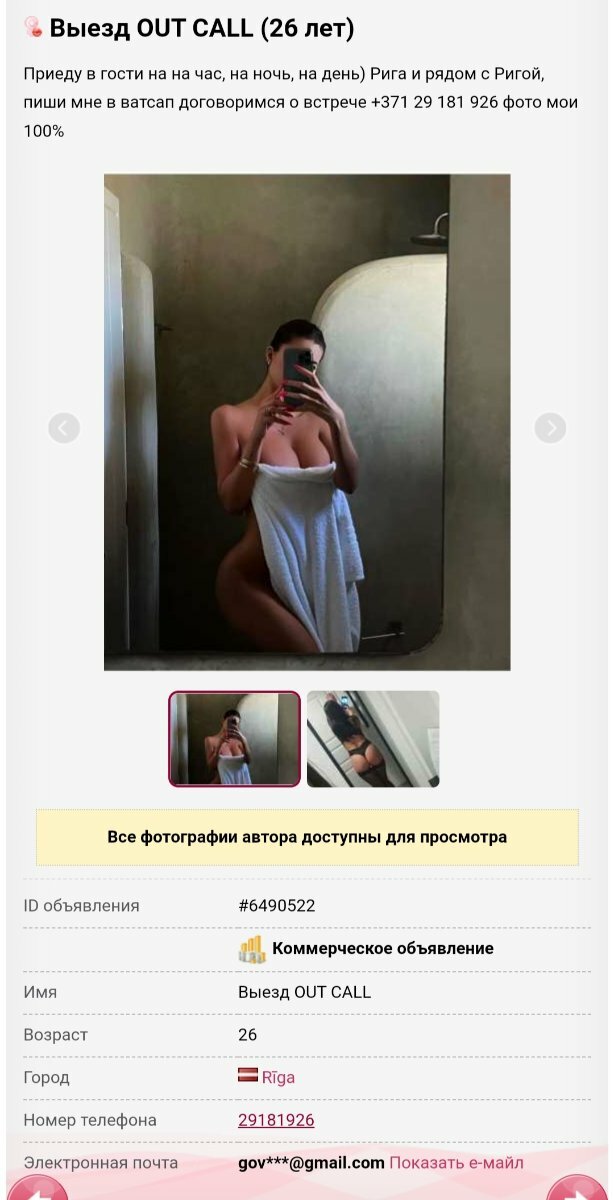This screenshot has width=614, height=1200.
Task: Select the second gallery thumbnail
Action: (x=373, y=739)
